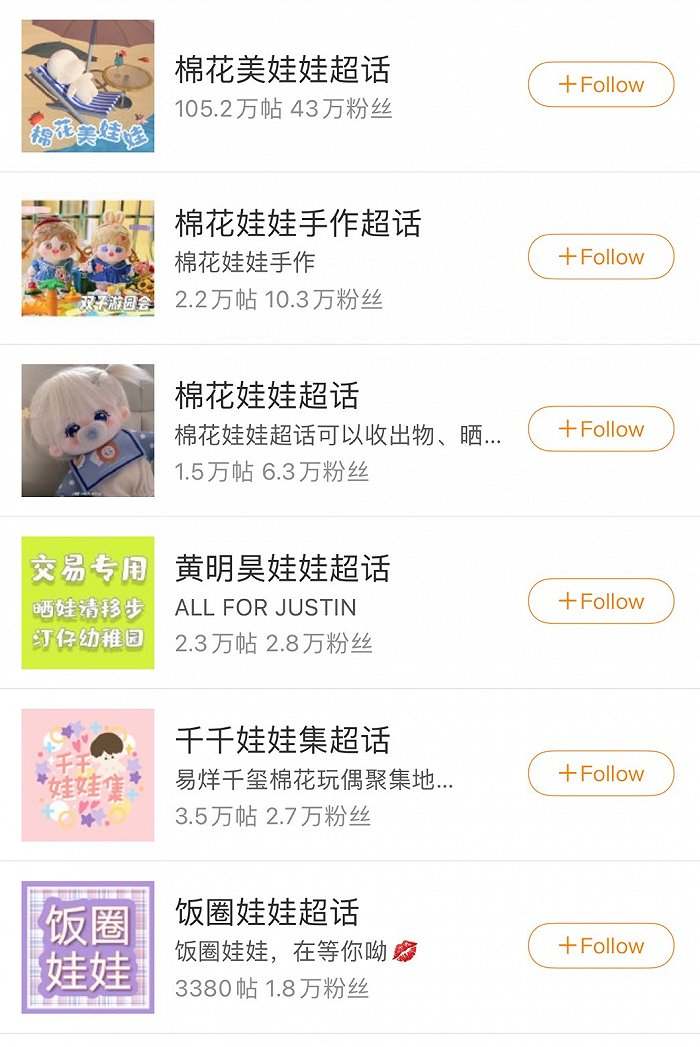Open the 饭圈娃娃超话 super topic
Image resolution: width=700 pixels, height=1047 pixels.
(266, 913)
